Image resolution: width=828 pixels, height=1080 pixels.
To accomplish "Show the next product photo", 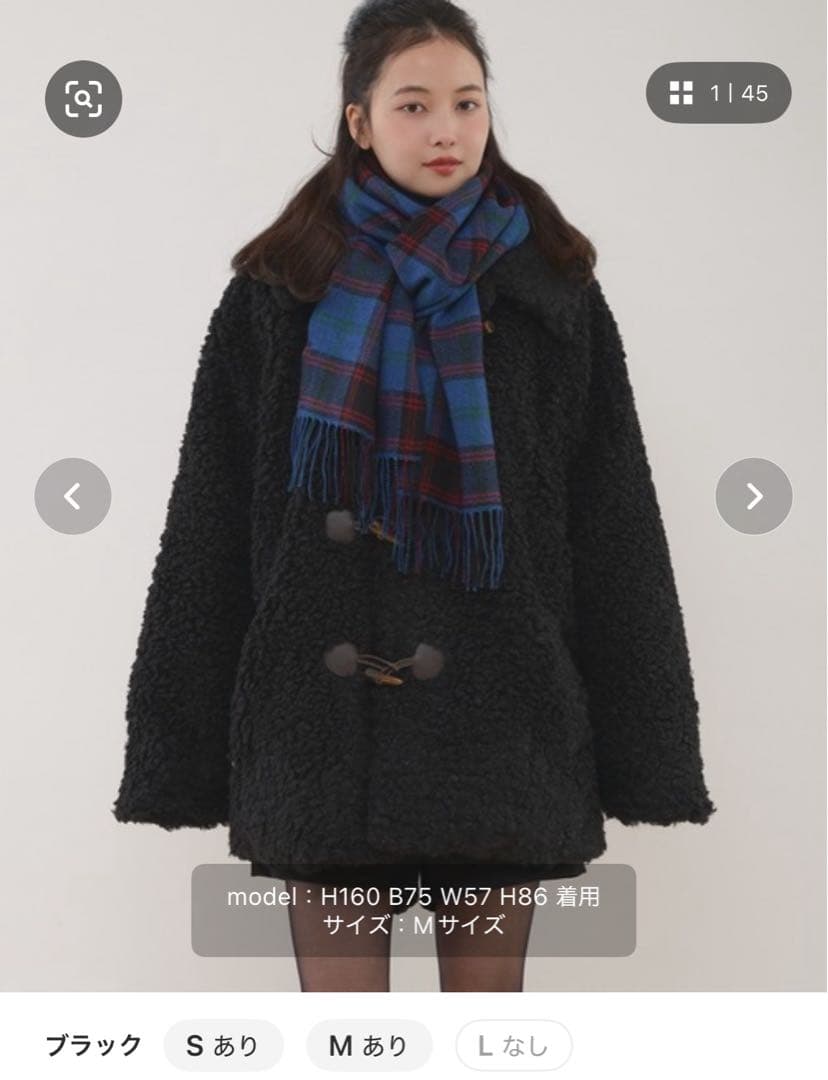I will (753, 496).
